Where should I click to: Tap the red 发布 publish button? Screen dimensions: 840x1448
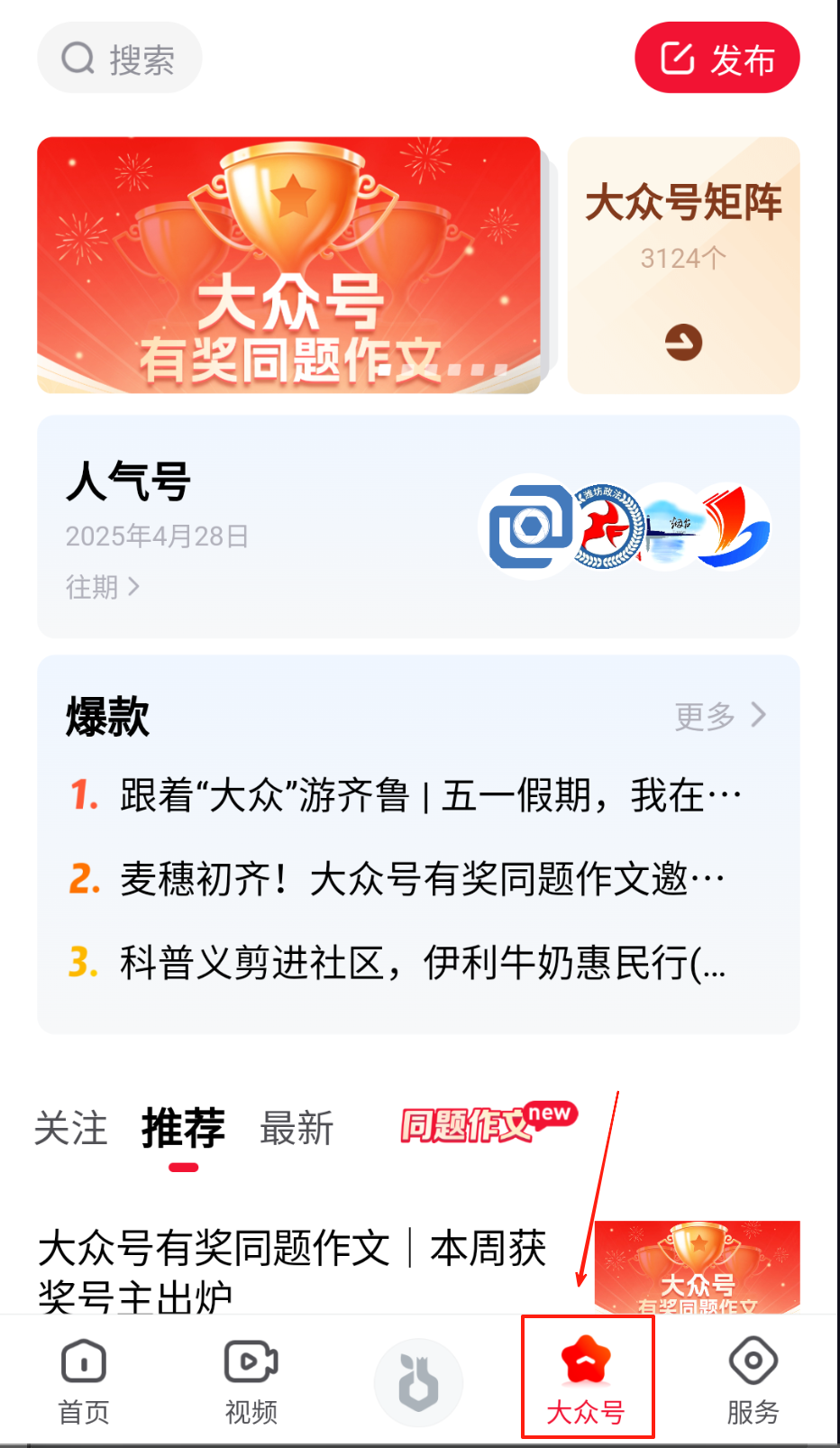pyautogui.click(x=717, y=59)
